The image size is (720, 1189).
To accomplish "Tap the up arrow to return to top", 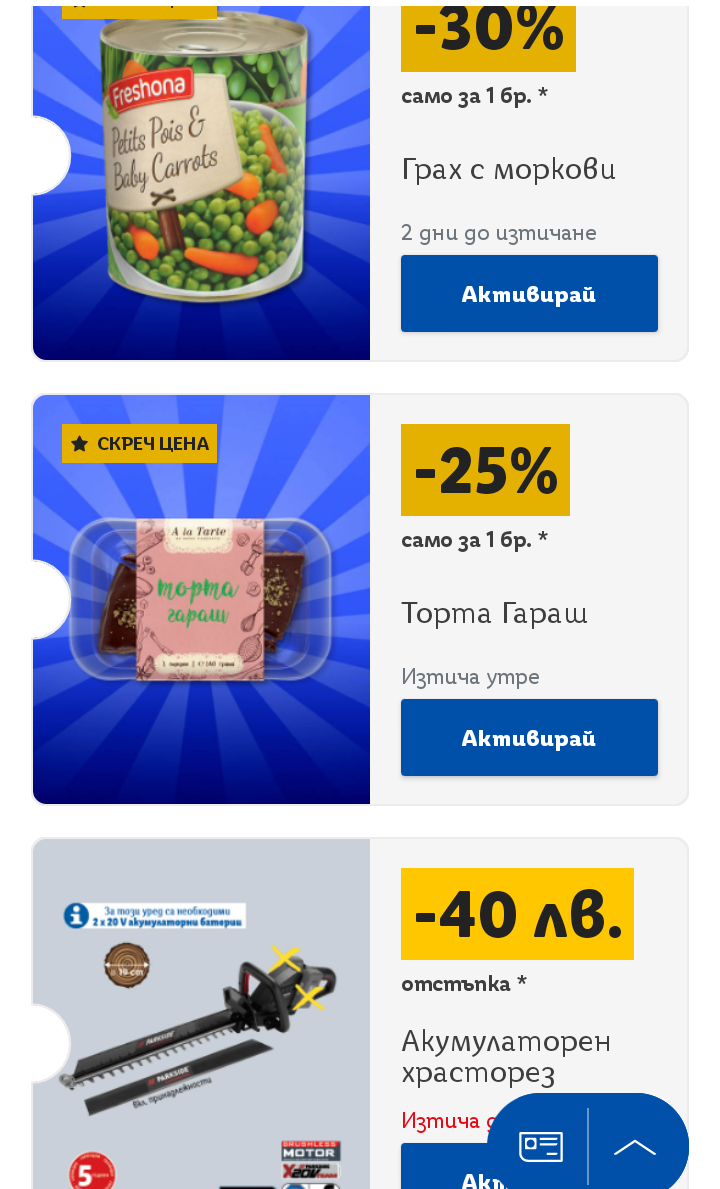I will coord(634,1146).
